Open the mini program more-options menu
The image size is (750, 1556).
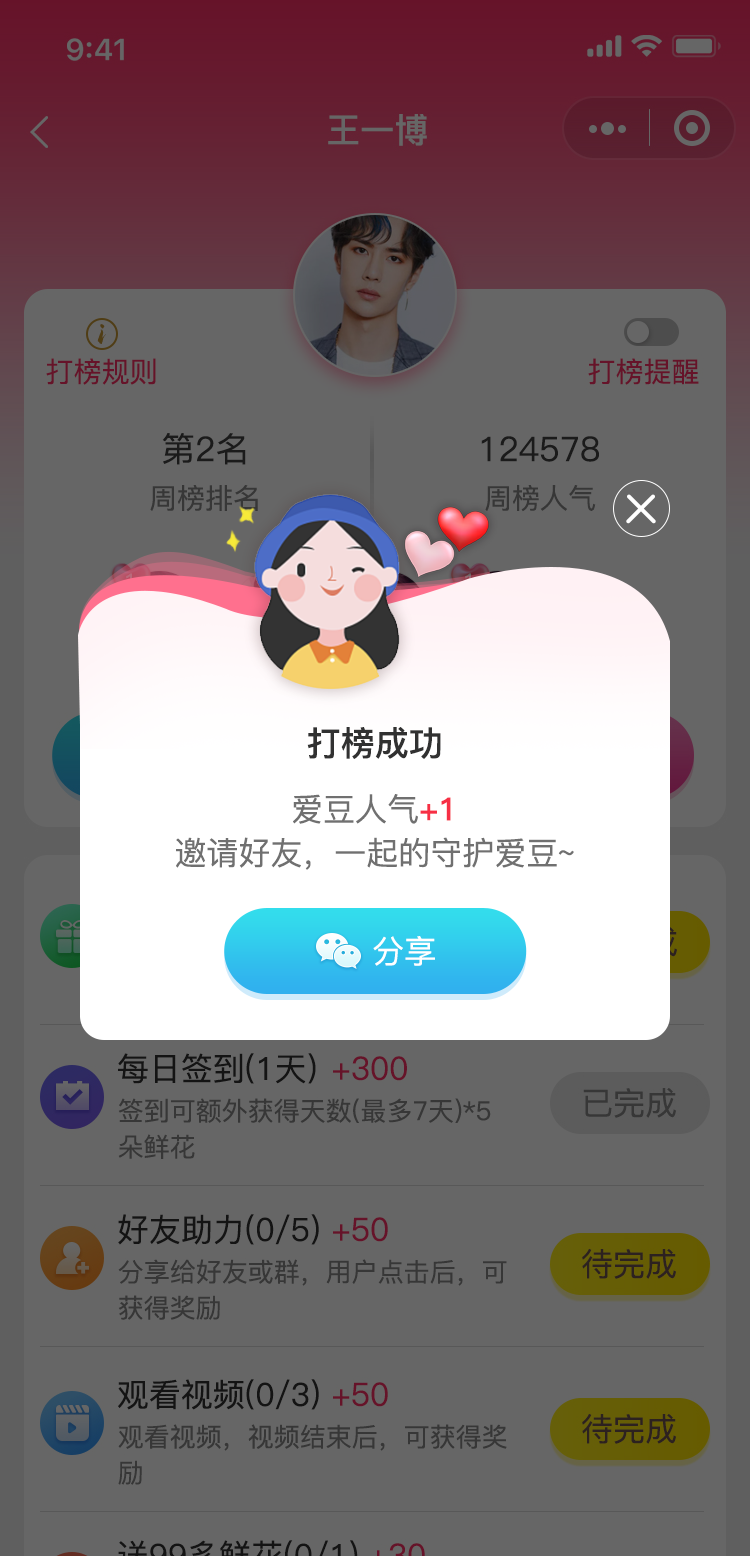click(607, 129)
